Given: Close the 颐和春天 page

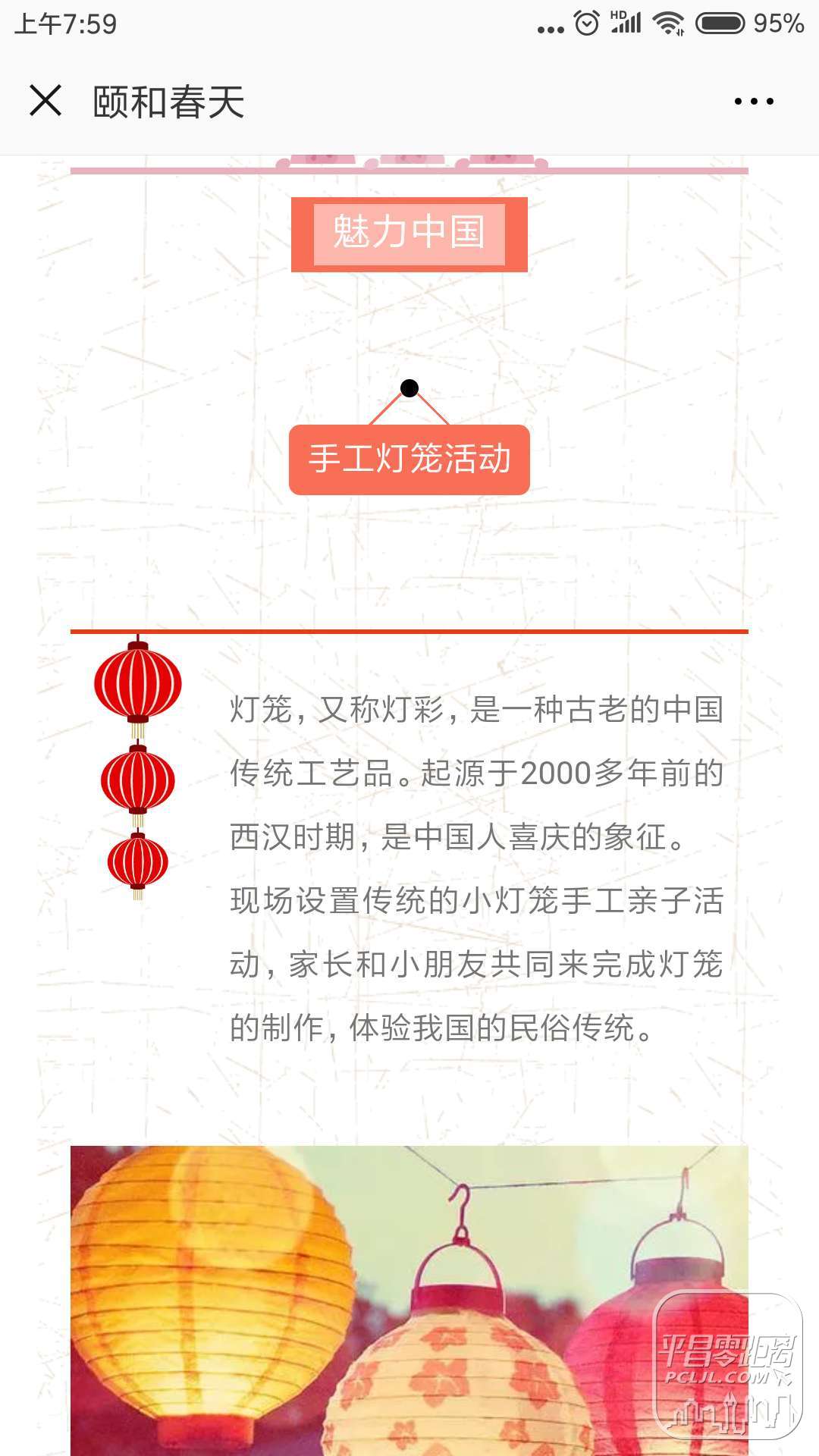Looking at the screenshot, I should pos(45,101).
